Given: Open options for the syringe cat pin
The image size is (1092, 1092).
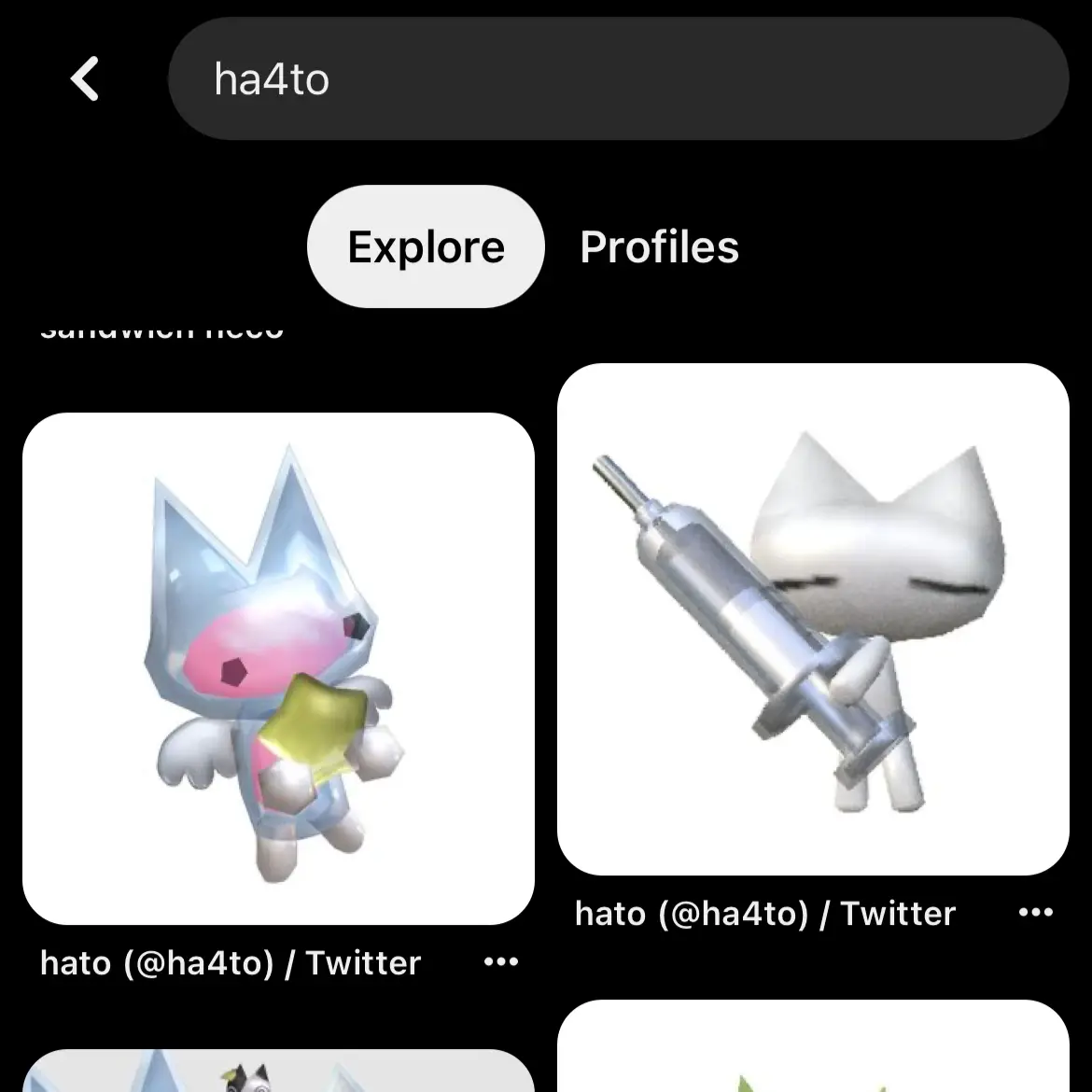Looking at the screenshot, I should (x=1035, y=913).
